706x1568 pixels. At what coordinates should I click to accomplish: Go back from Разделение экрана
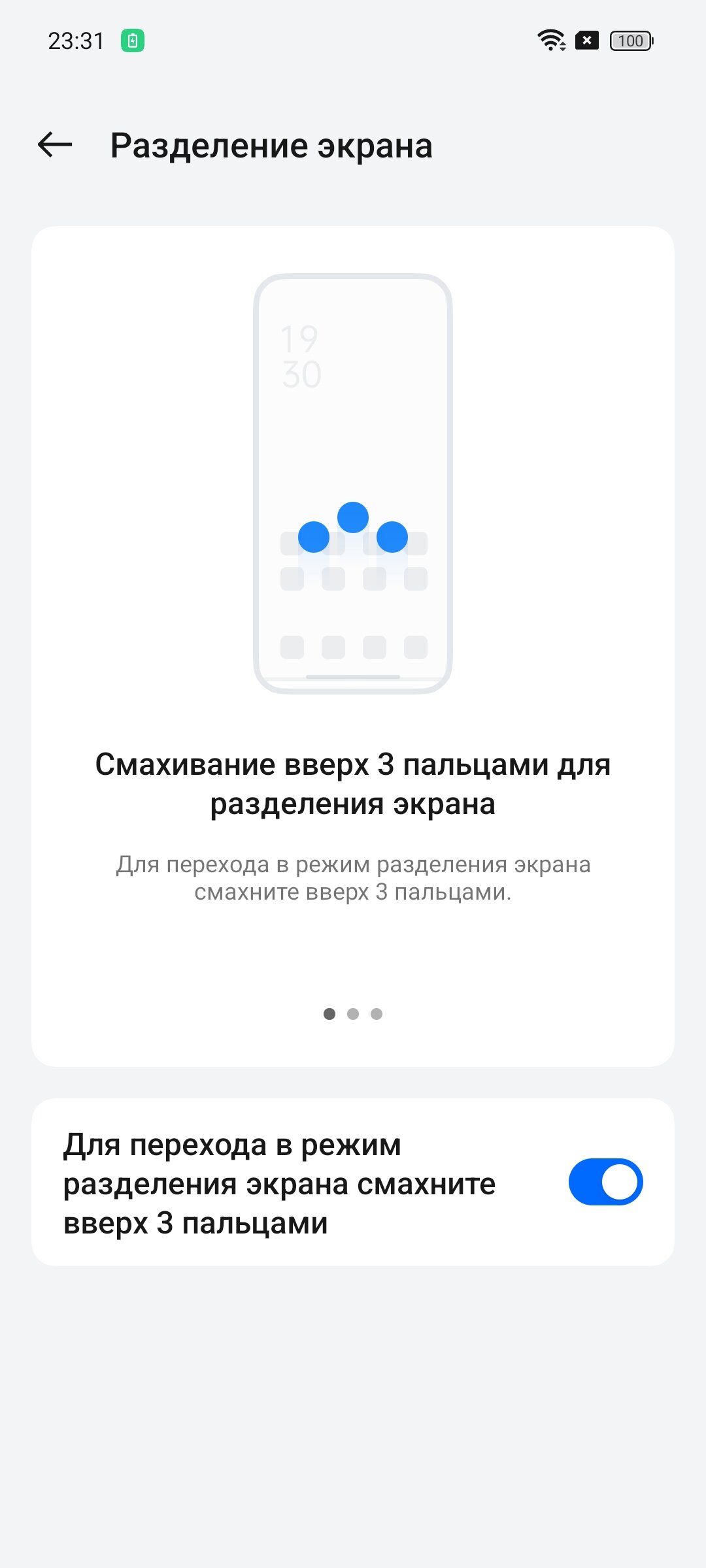pyautogui.click(x=55, y=145)
